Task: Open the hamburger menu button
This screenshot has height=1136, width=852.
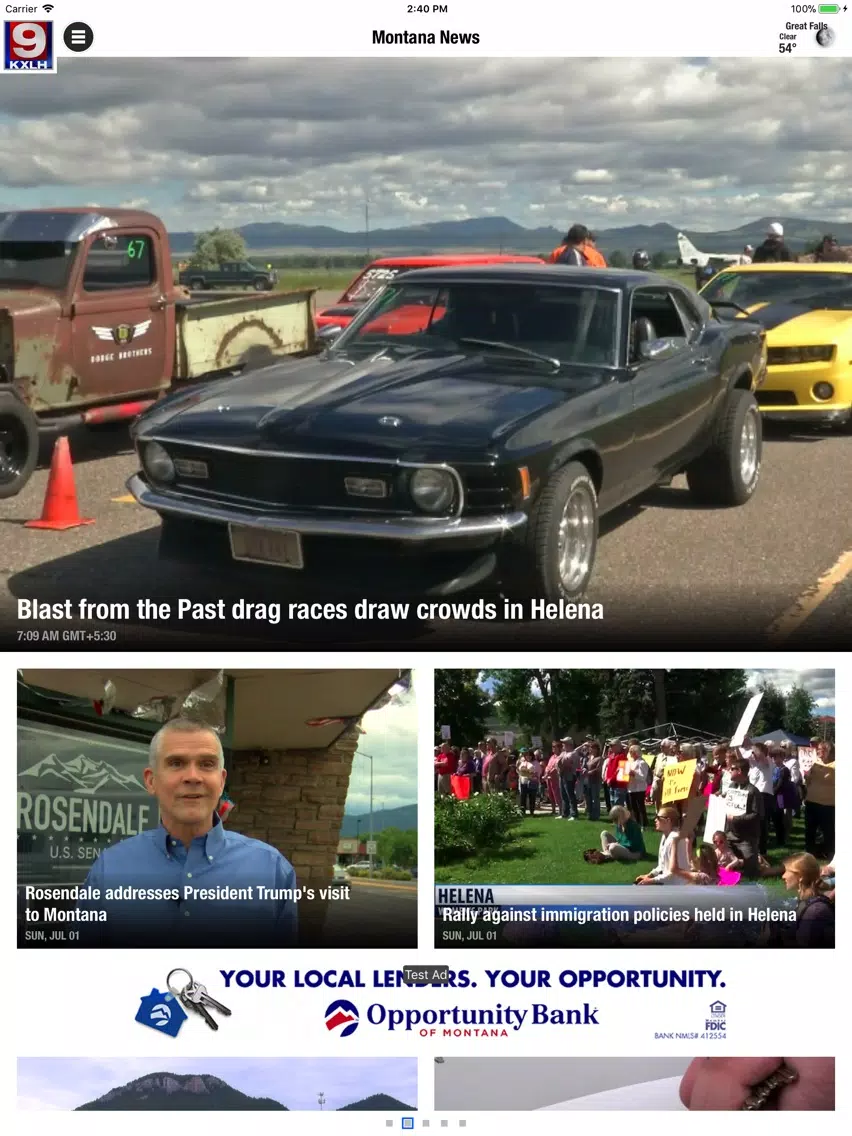Action: [x=78, y=38]
